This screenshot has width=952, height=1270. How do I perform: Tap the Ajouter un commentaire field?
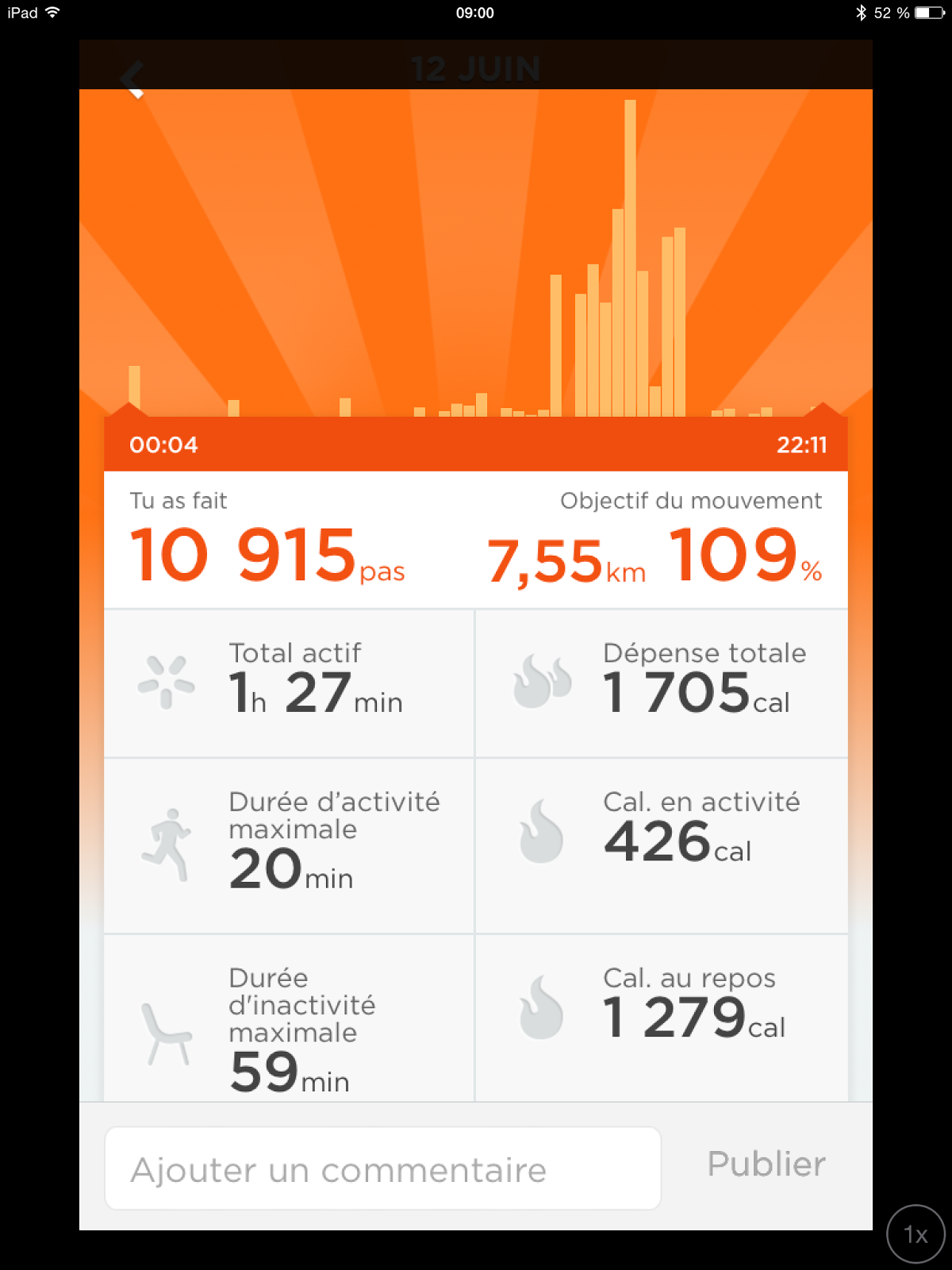coord(382,1168)
